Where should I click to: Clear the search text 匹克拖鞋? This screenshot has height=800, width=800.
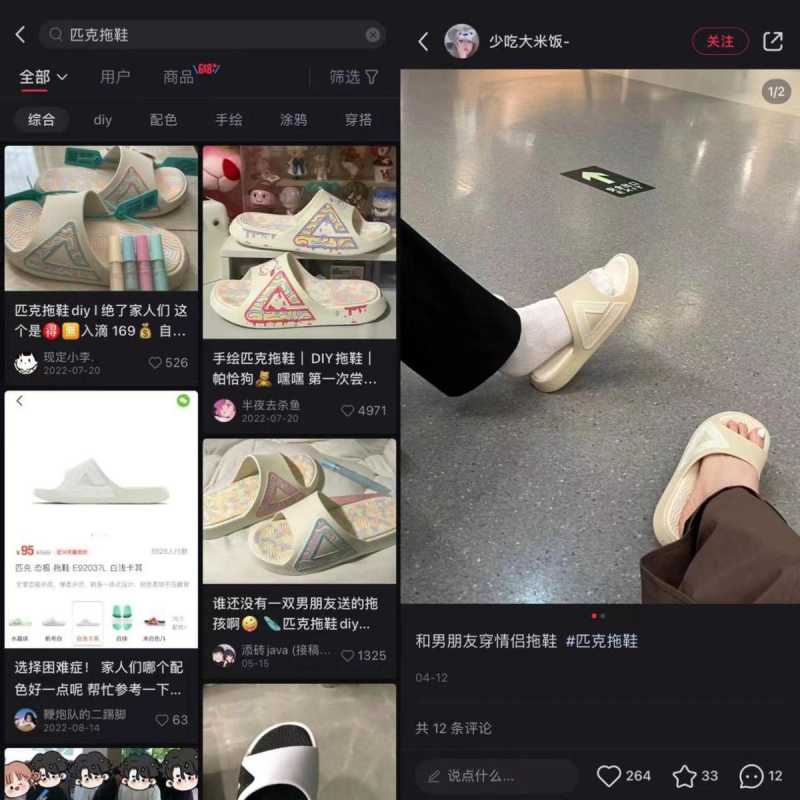pyautogui.click(x=373, y=35)
